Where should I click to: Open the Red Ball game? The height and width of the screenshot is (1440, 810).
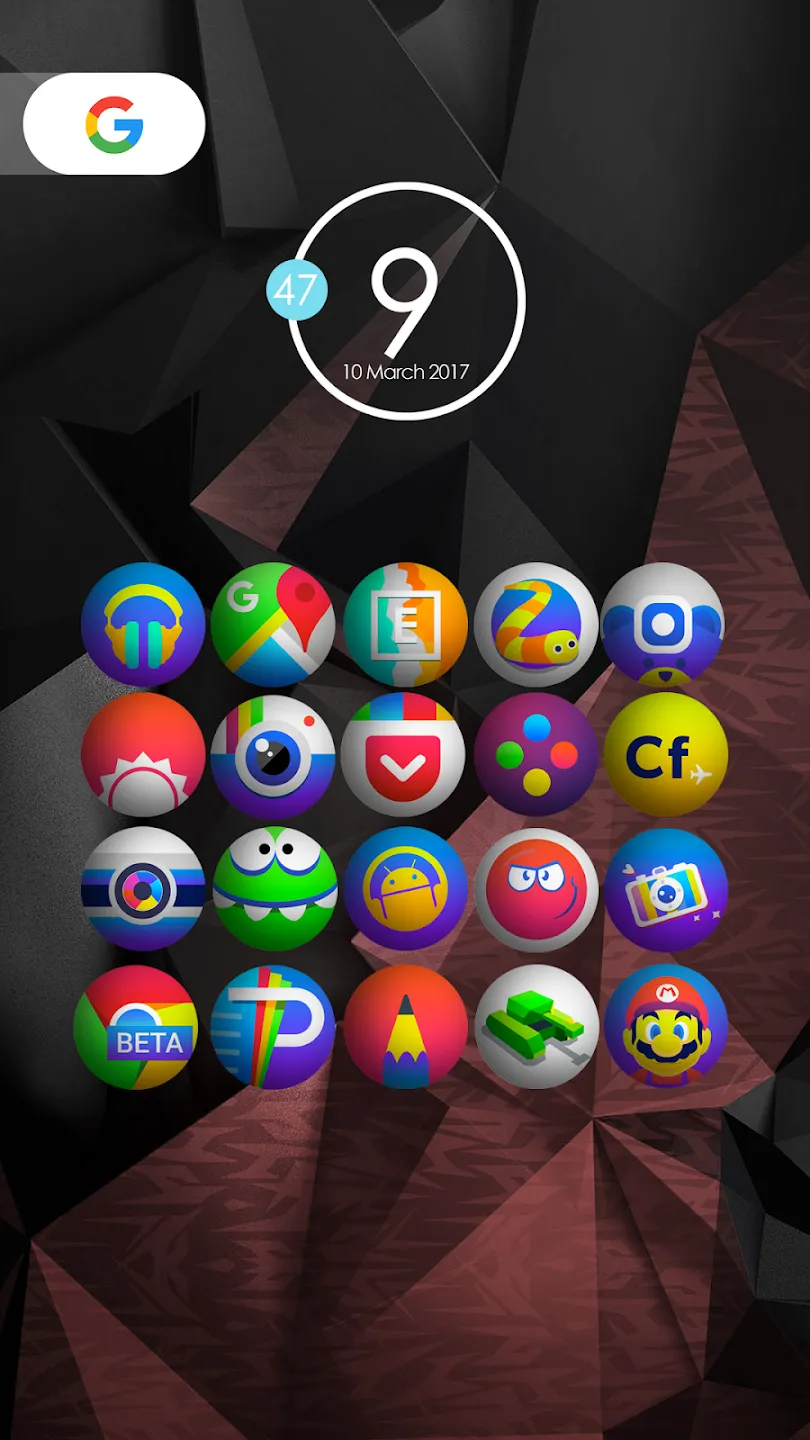[536, 888]
